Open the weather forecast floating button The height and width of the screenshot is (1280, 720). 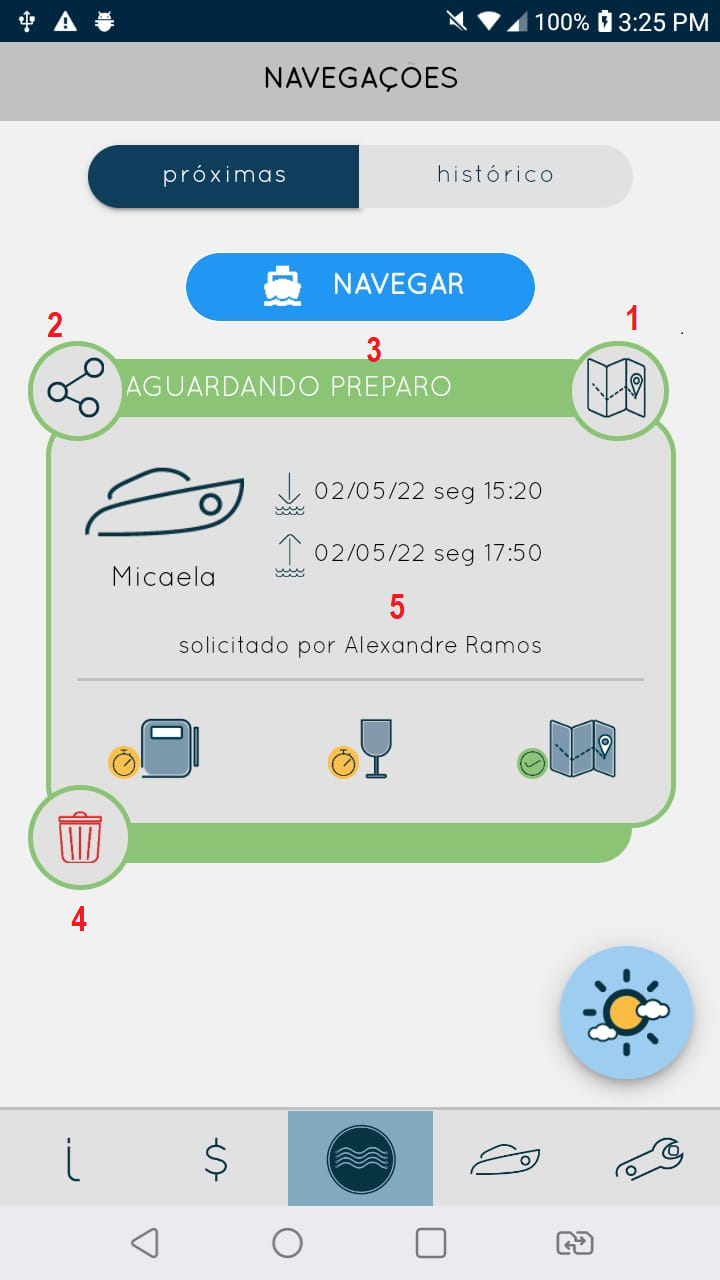[626, 1012]
